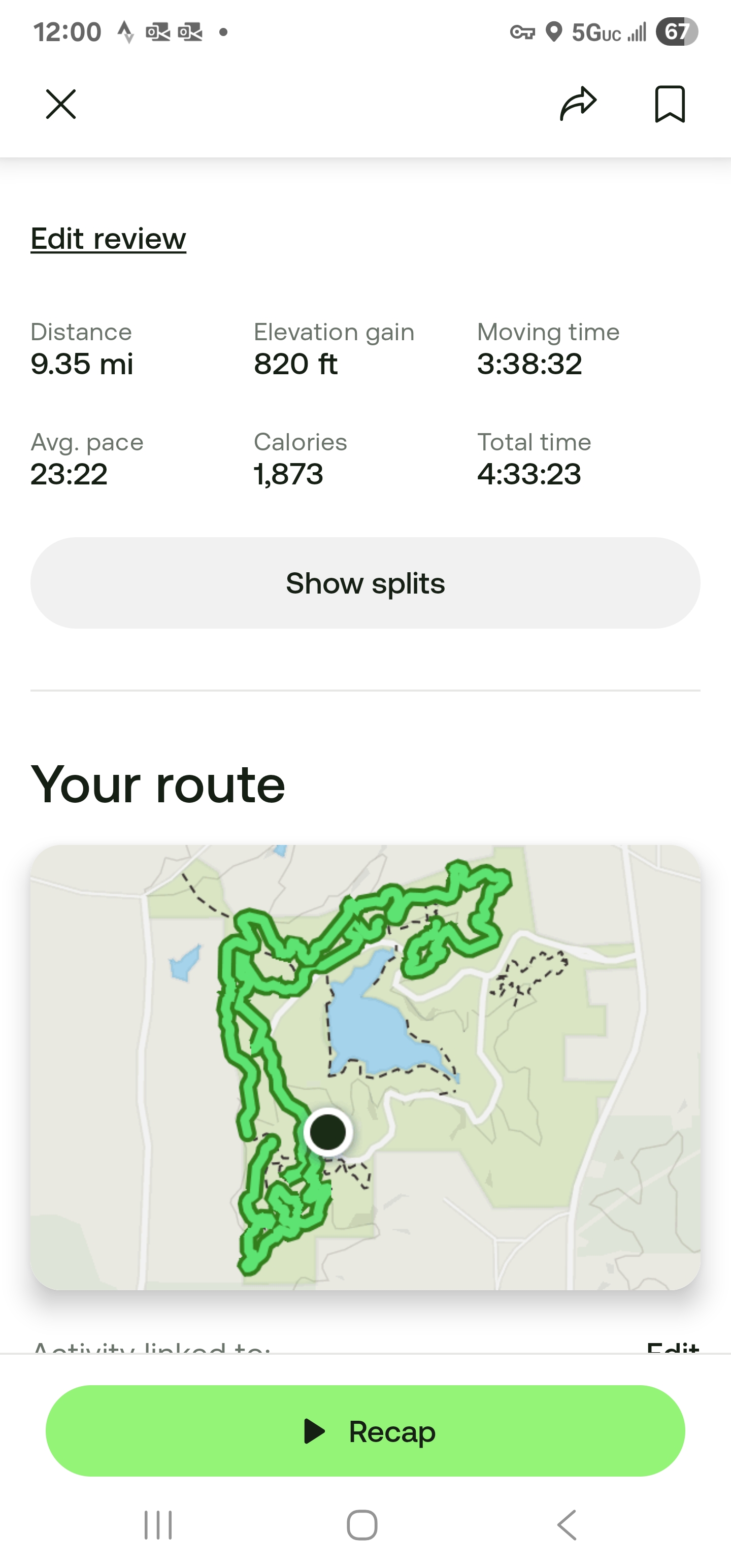
Task: Play the activity Recap
Action: (x=365, y=1431)
